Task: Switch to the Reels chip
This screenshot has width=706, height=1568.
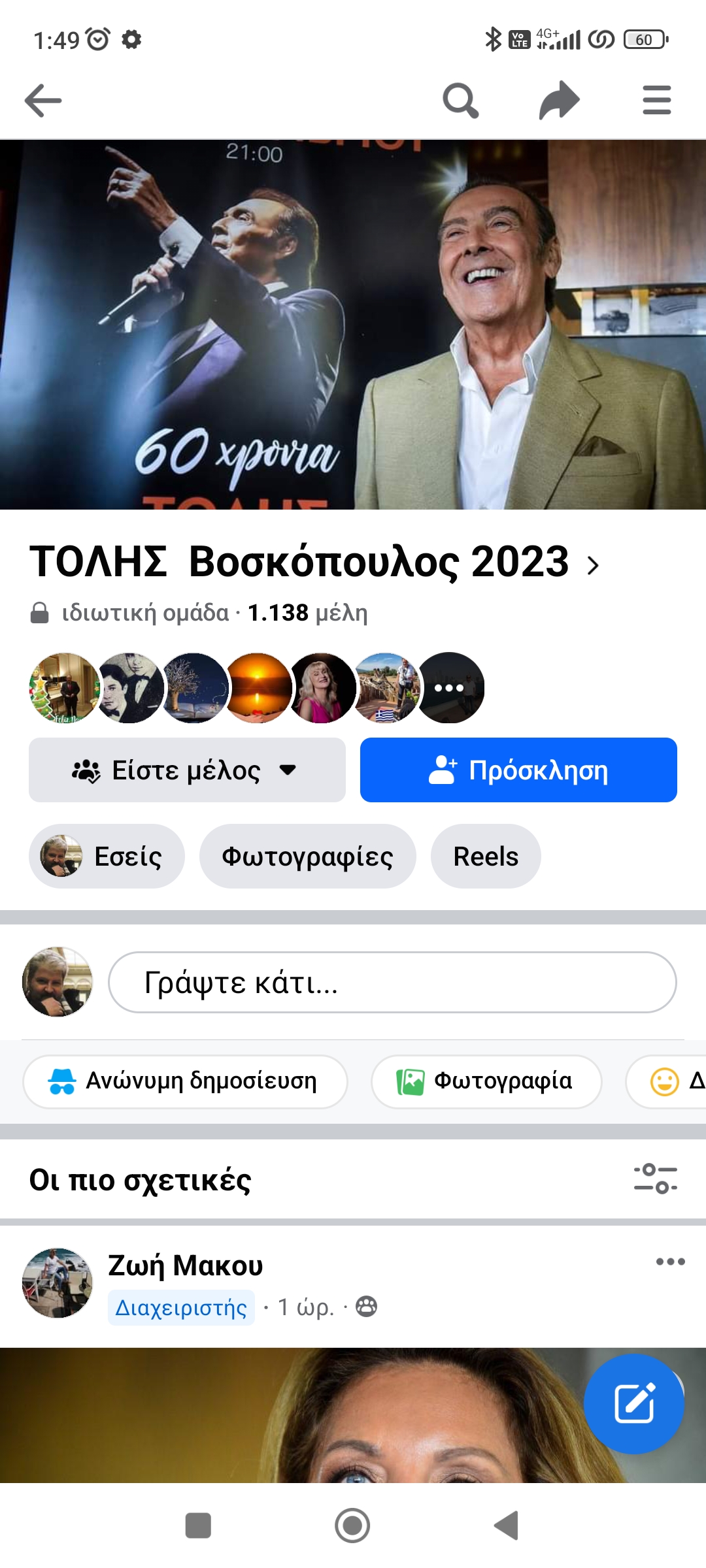Action: (486, 857)
